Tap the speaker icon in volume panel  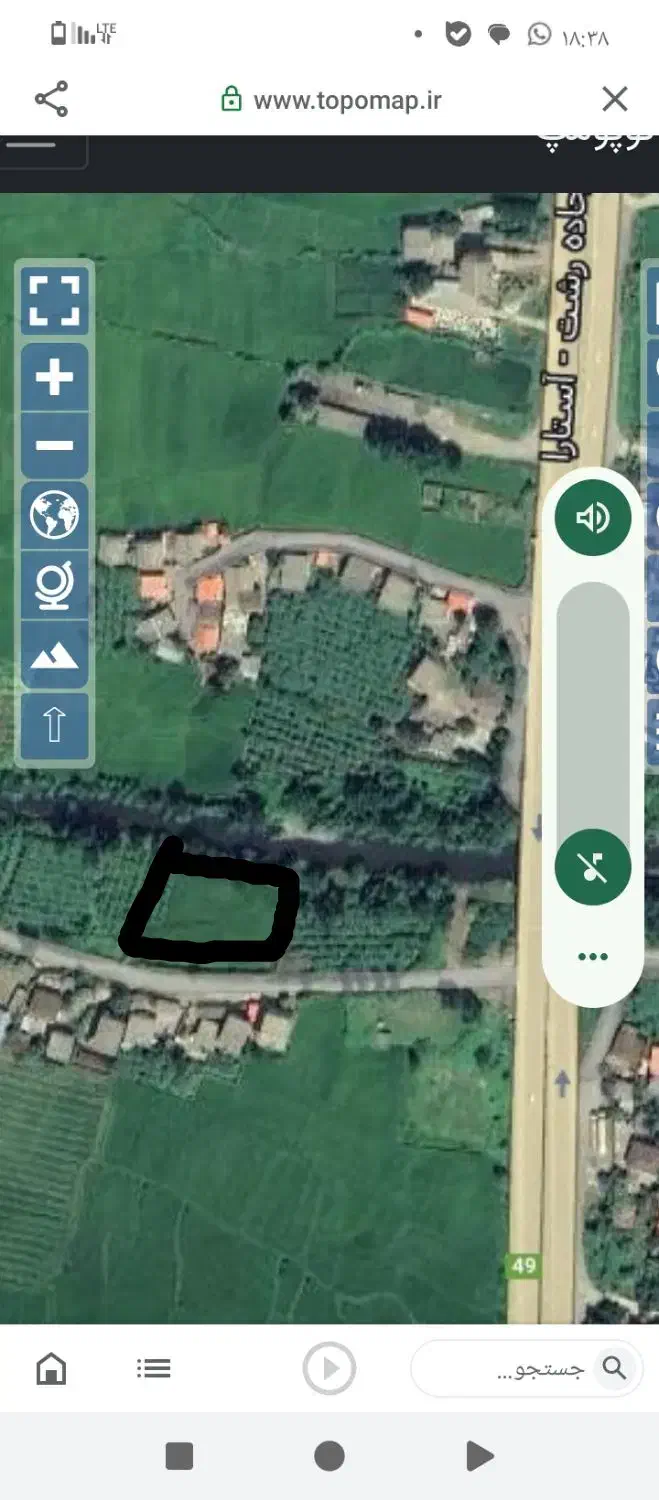593,517
